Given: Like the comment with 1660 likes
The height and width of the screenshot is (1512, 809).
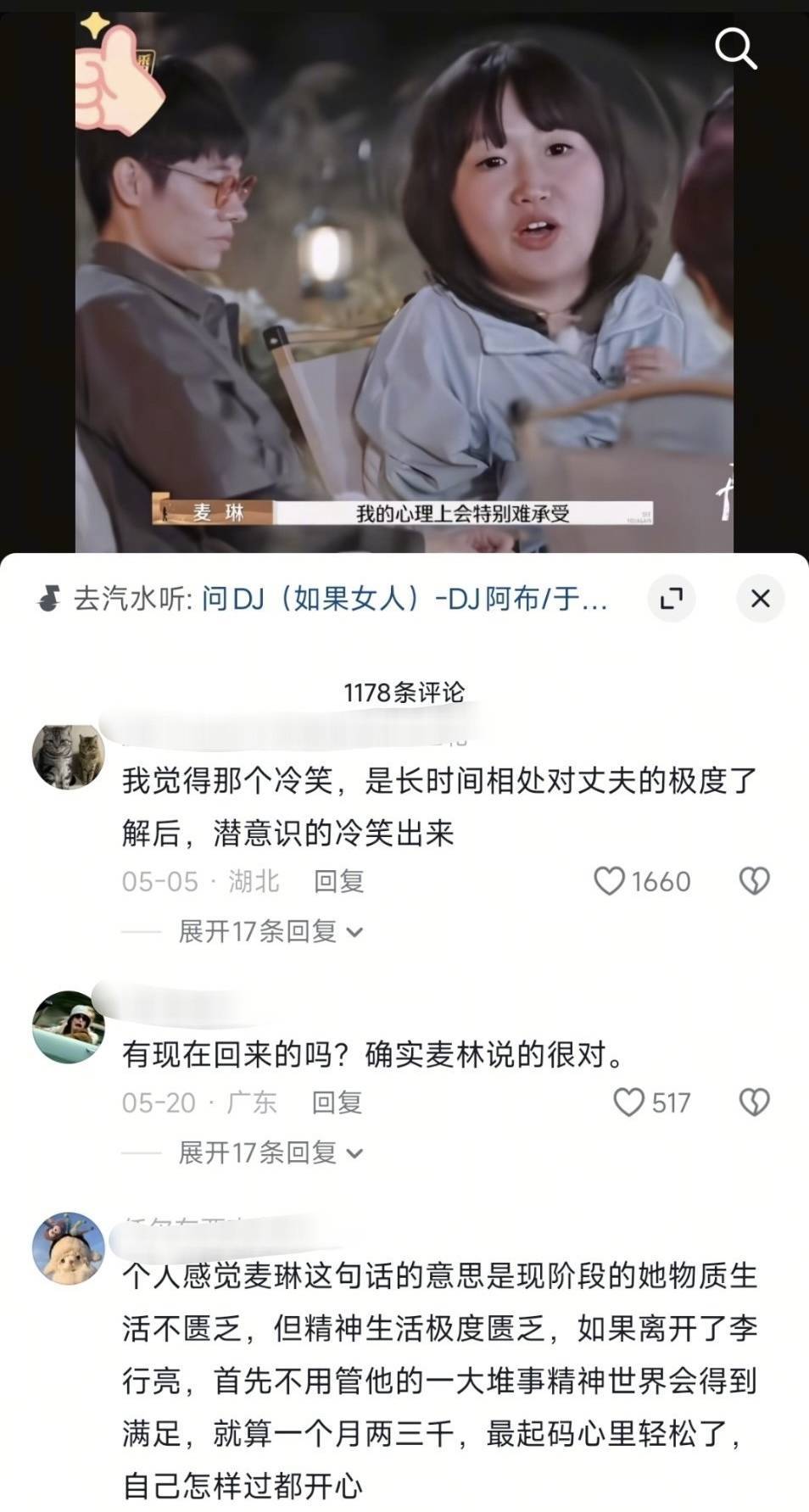Looking at the screenshot, I should tap(609, 881).
